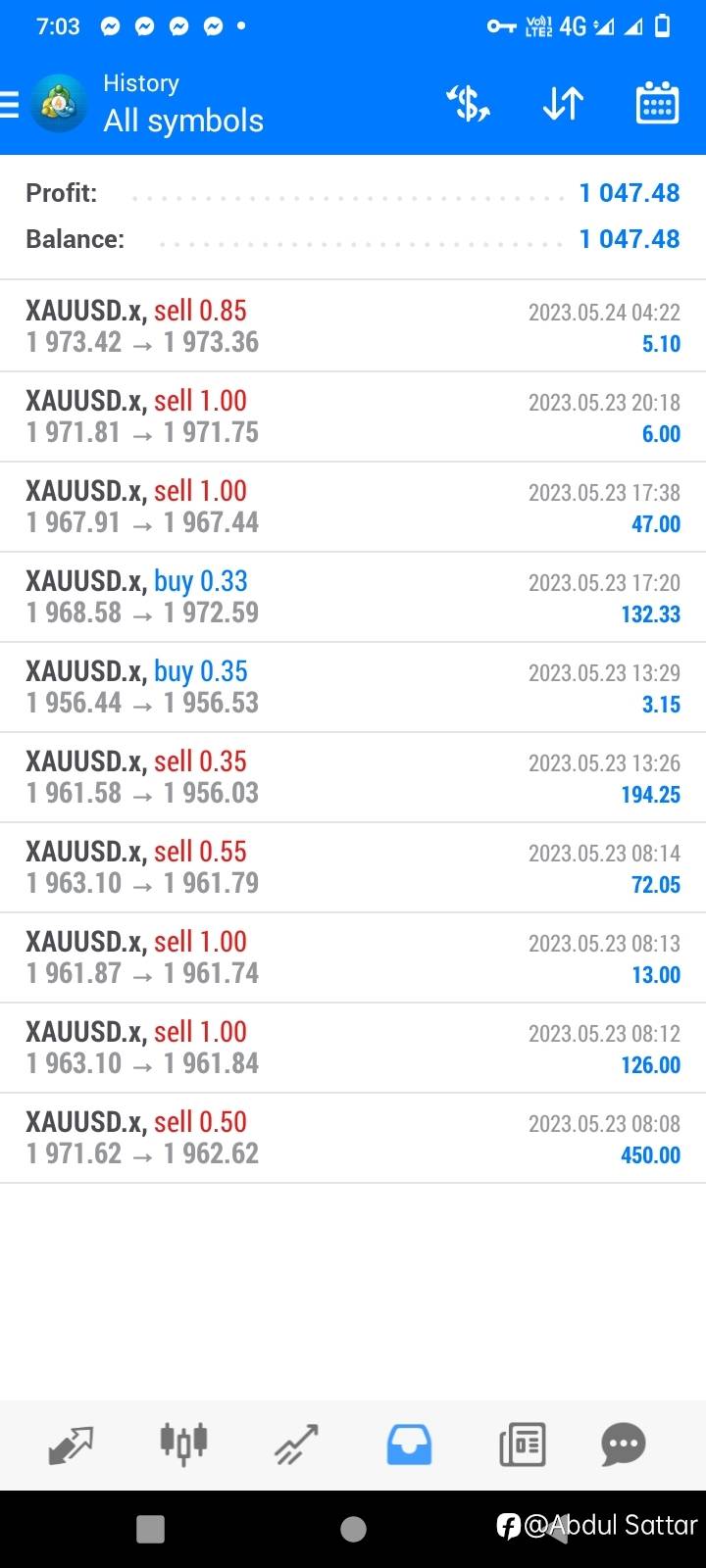
Task: Tap the symbol filter dollar icon
Action: tap(469, 103)
